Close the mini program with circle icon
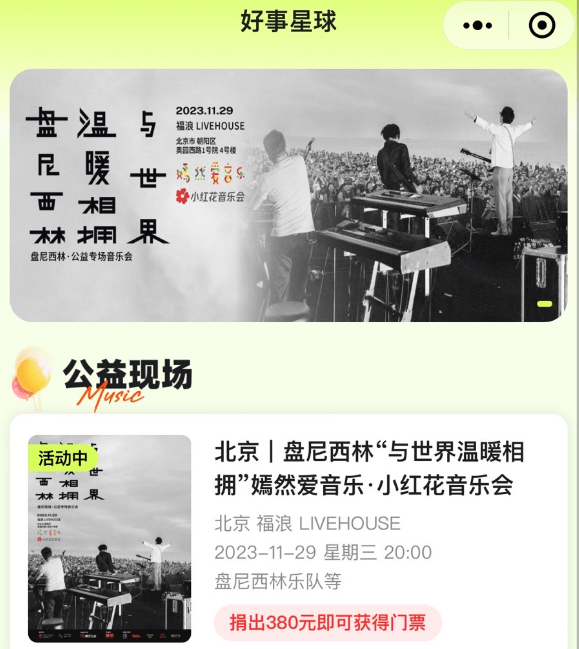This screenshot has height=649, width=579. tap(542, 25)
